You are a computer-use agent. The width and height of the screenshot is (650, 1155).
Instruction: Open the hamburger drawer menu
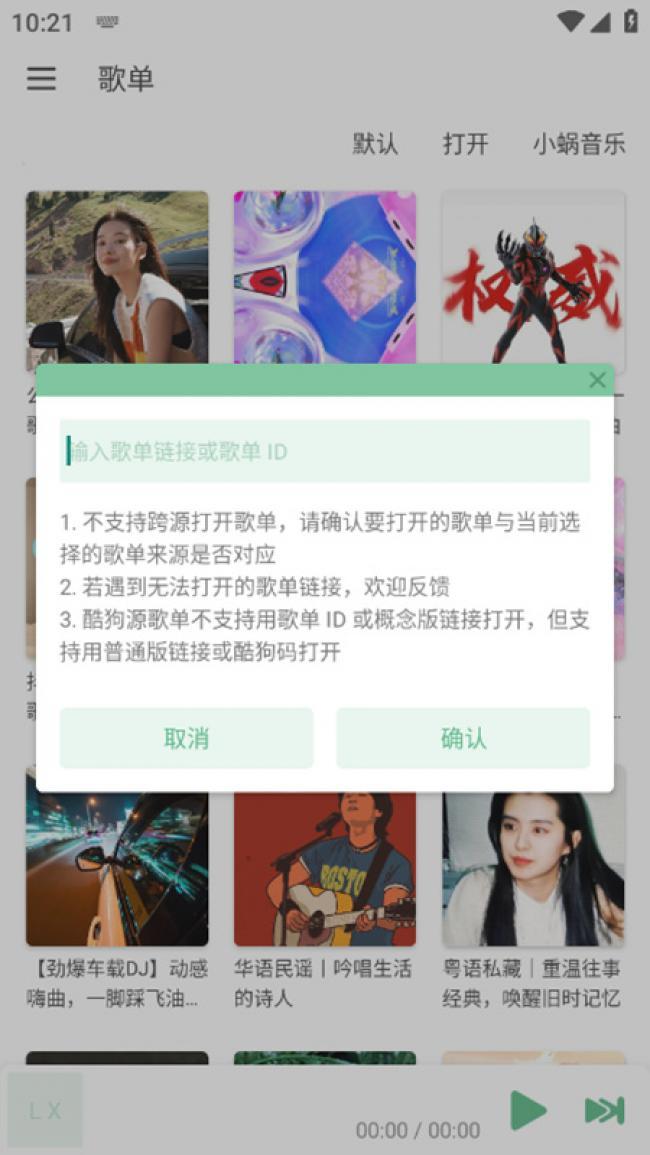coord(41,79)
